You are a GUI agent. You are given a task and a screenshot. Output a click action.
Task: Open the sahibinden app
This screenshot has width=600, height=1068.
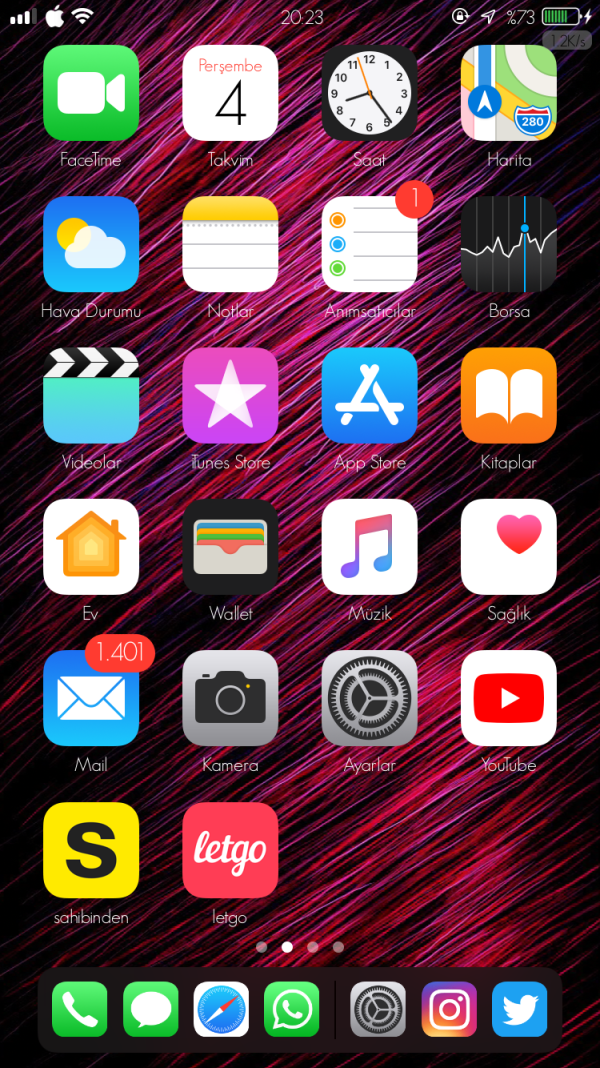coord(91,849)
